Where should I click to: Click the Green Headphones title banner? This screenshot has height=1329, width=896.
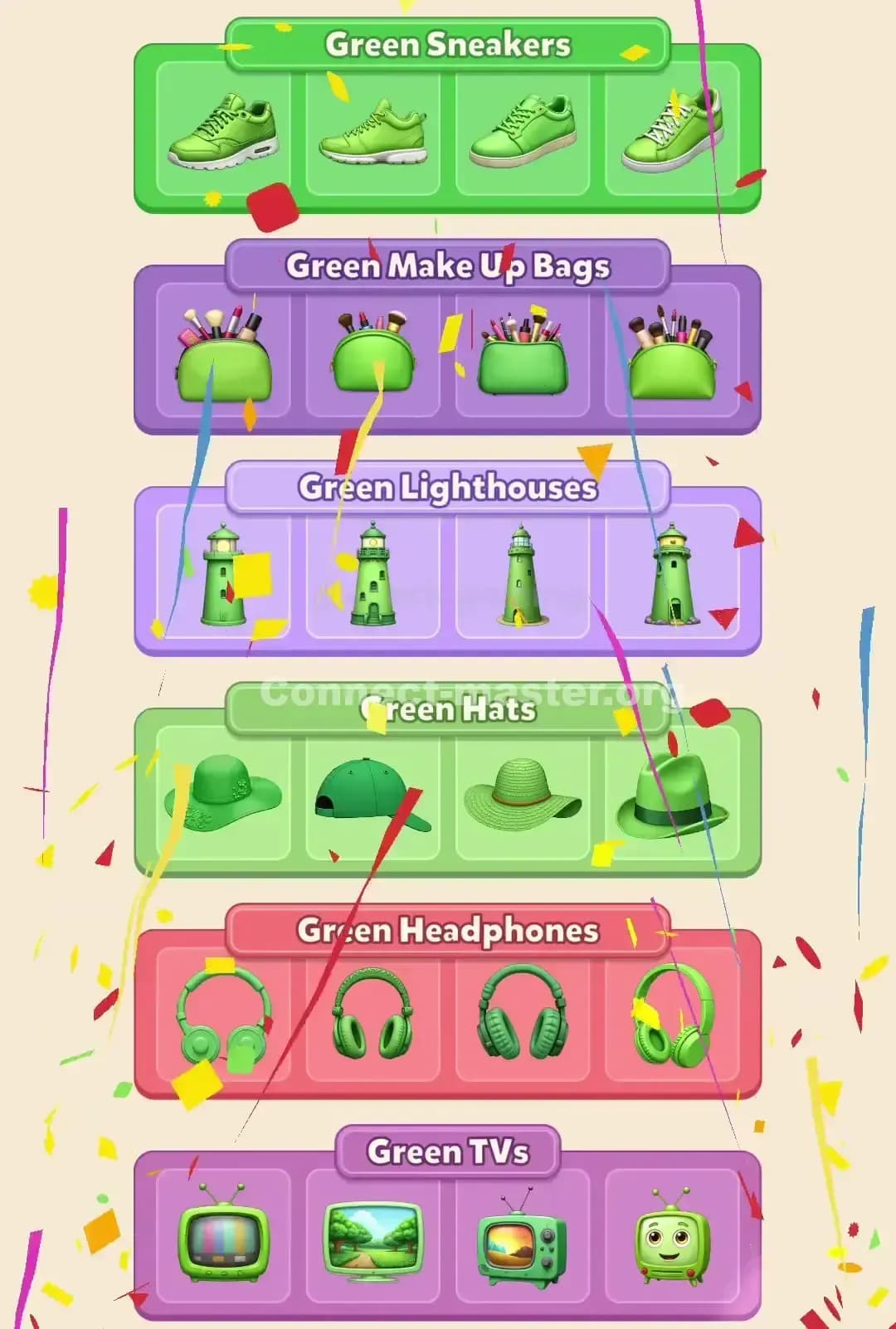point(448,931)
